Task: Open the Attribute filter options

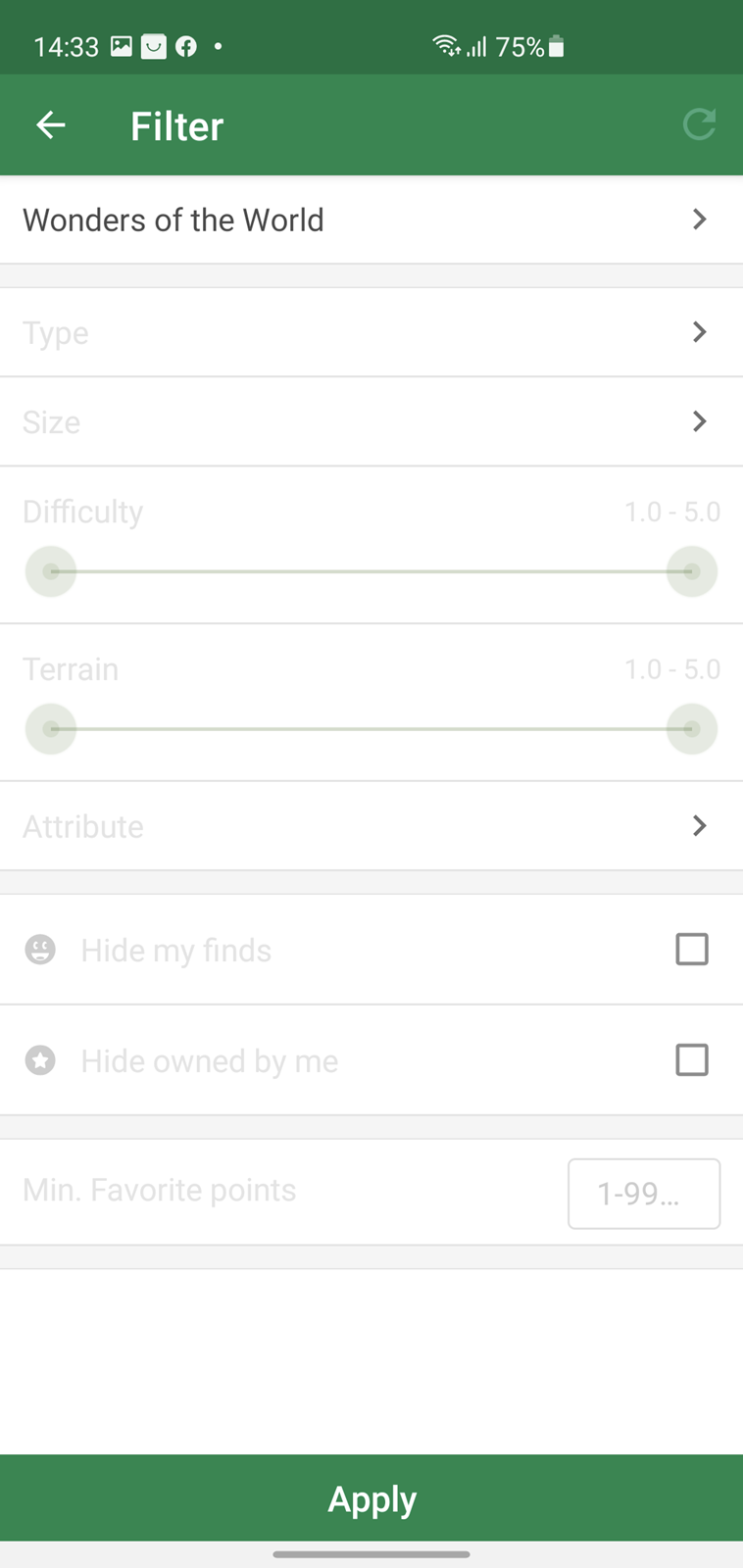Action: tap(371, 826)
